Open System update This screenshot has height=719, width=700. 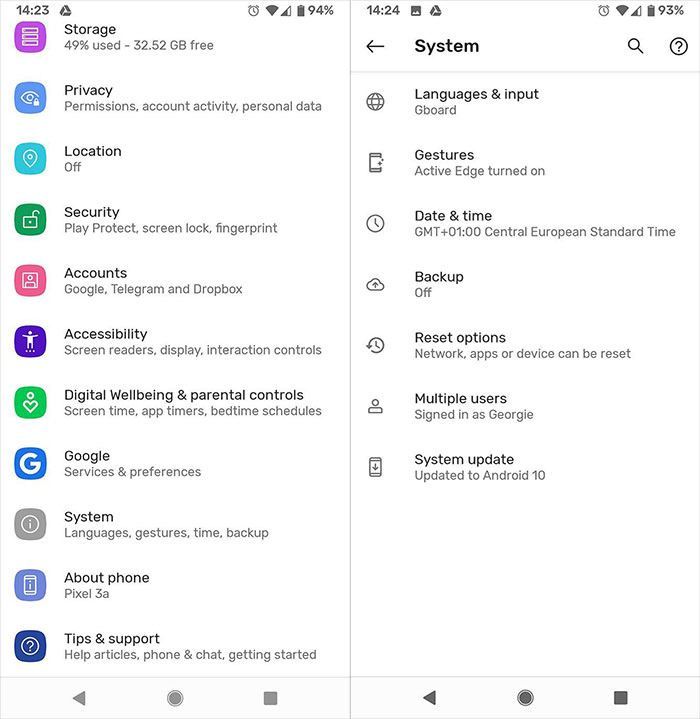click(x=478, y=468)
